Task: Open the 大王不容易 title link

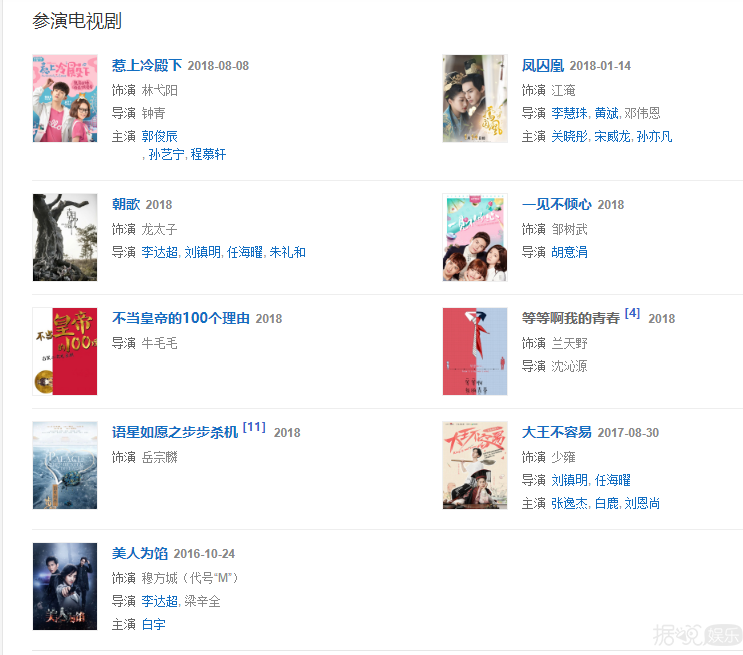Action: 556,432
